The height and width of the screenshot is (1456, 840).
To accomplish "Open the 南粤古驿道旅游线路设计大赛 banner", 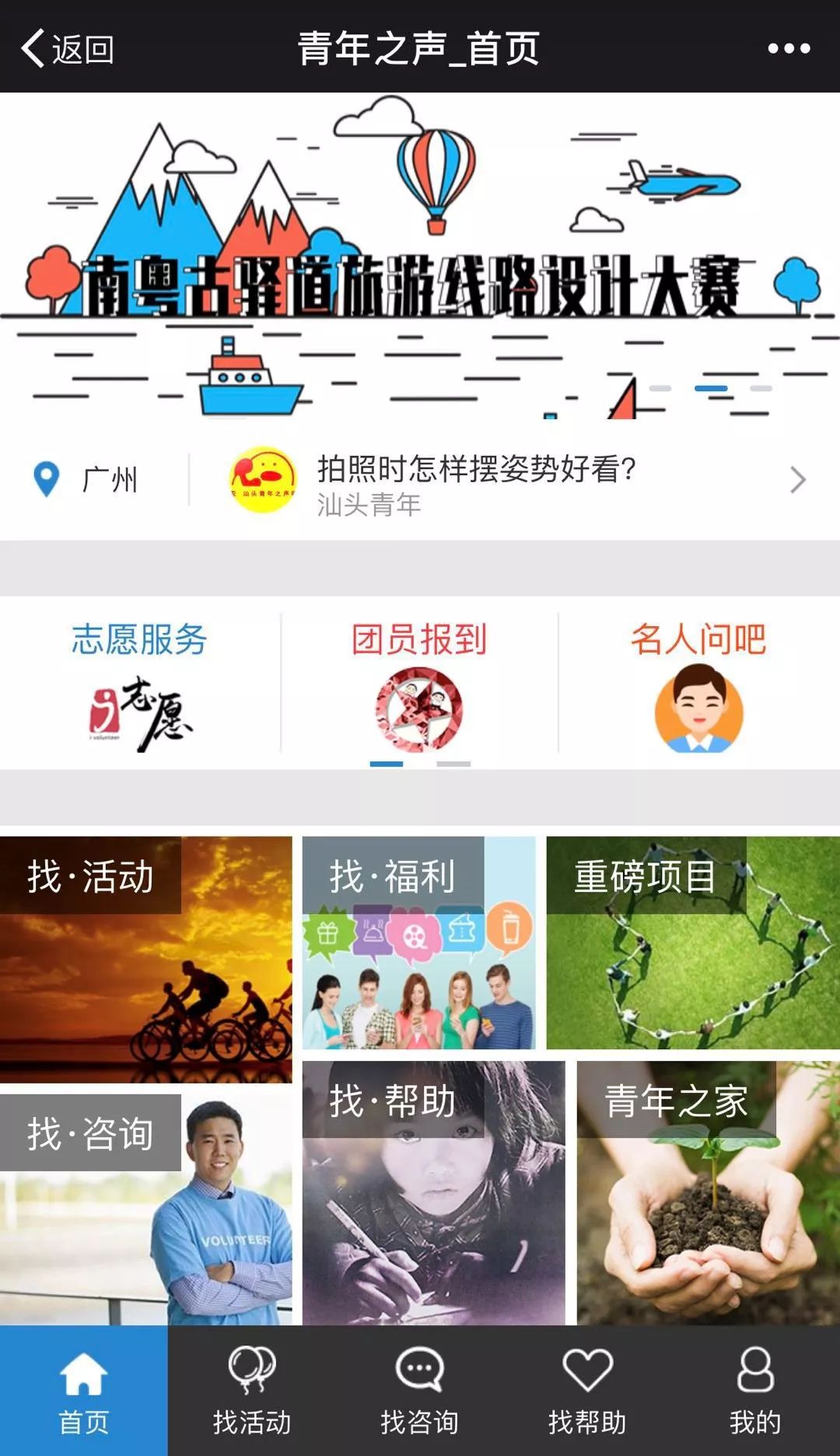I will [x=420, y=257].
